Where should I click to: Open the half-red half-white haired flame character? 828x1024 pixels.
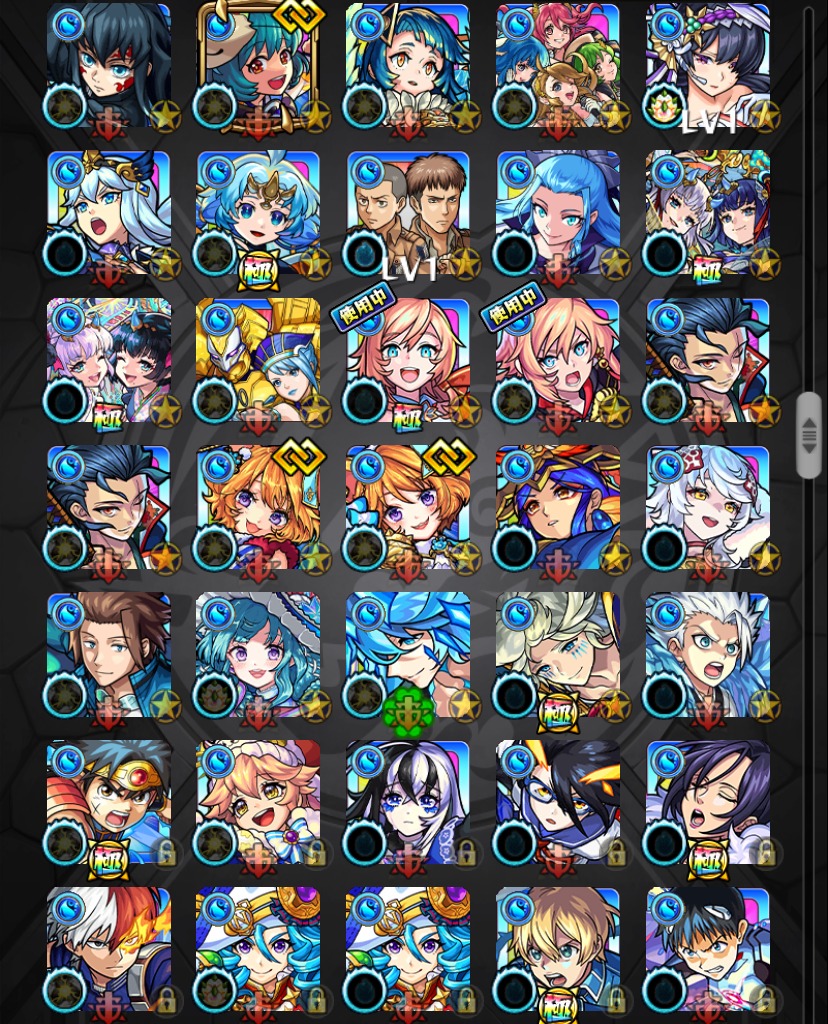pos(108,950)
